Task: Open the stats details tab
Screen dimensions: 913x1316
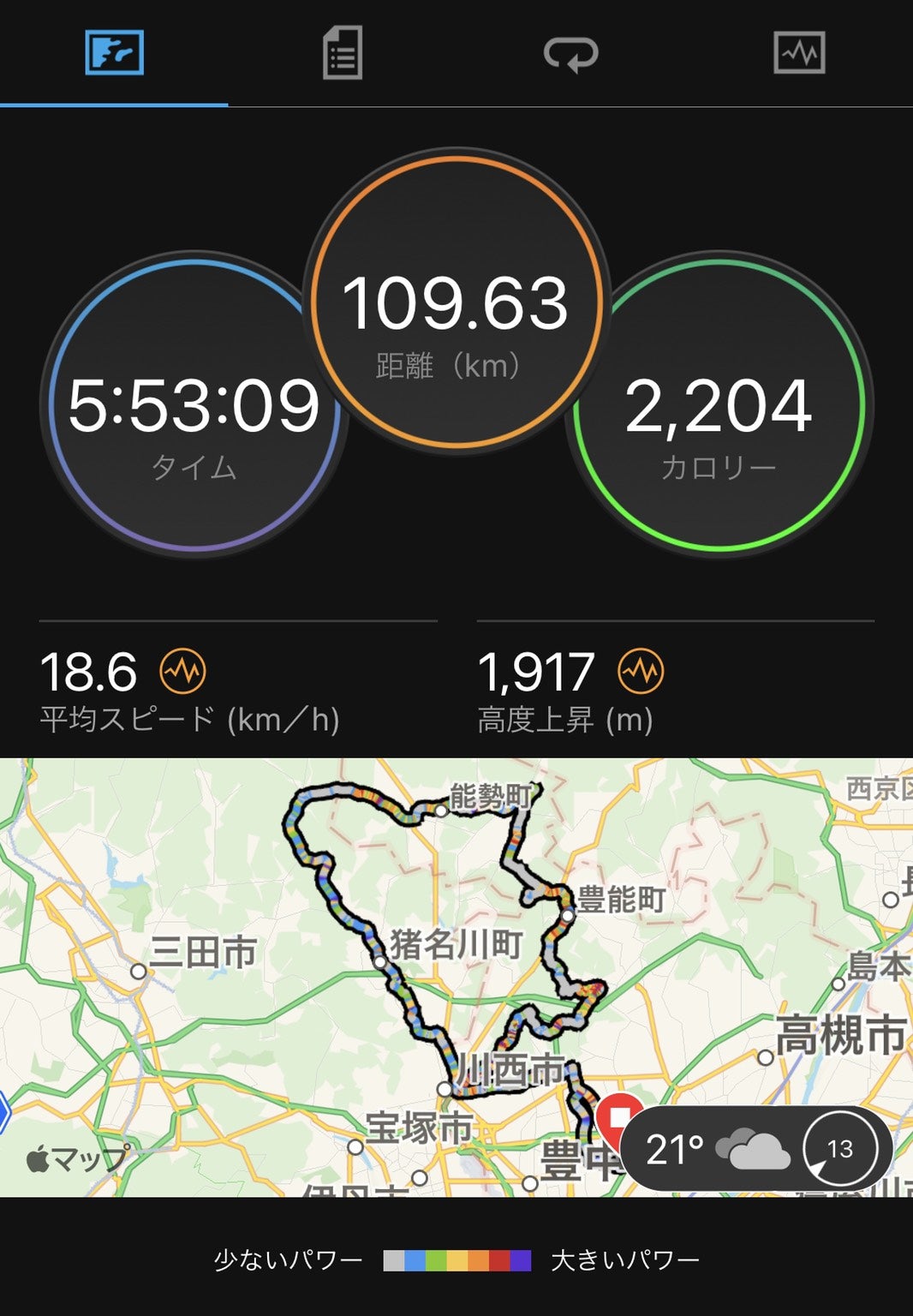Action: point(342,53)
